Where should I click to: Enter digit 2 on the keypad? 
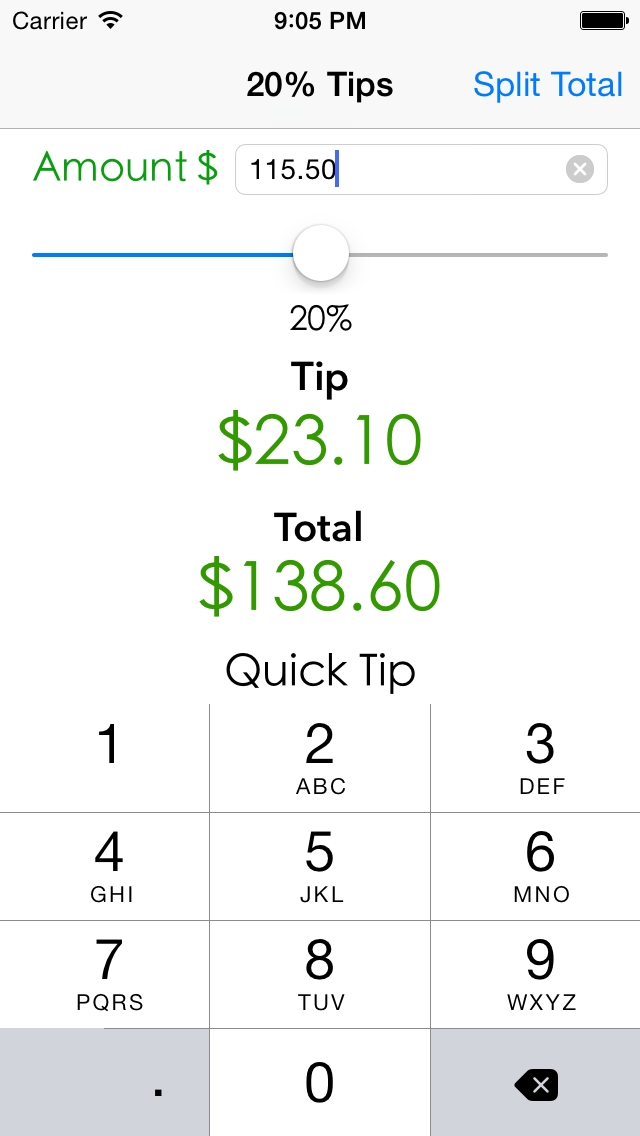click(320, 758)
